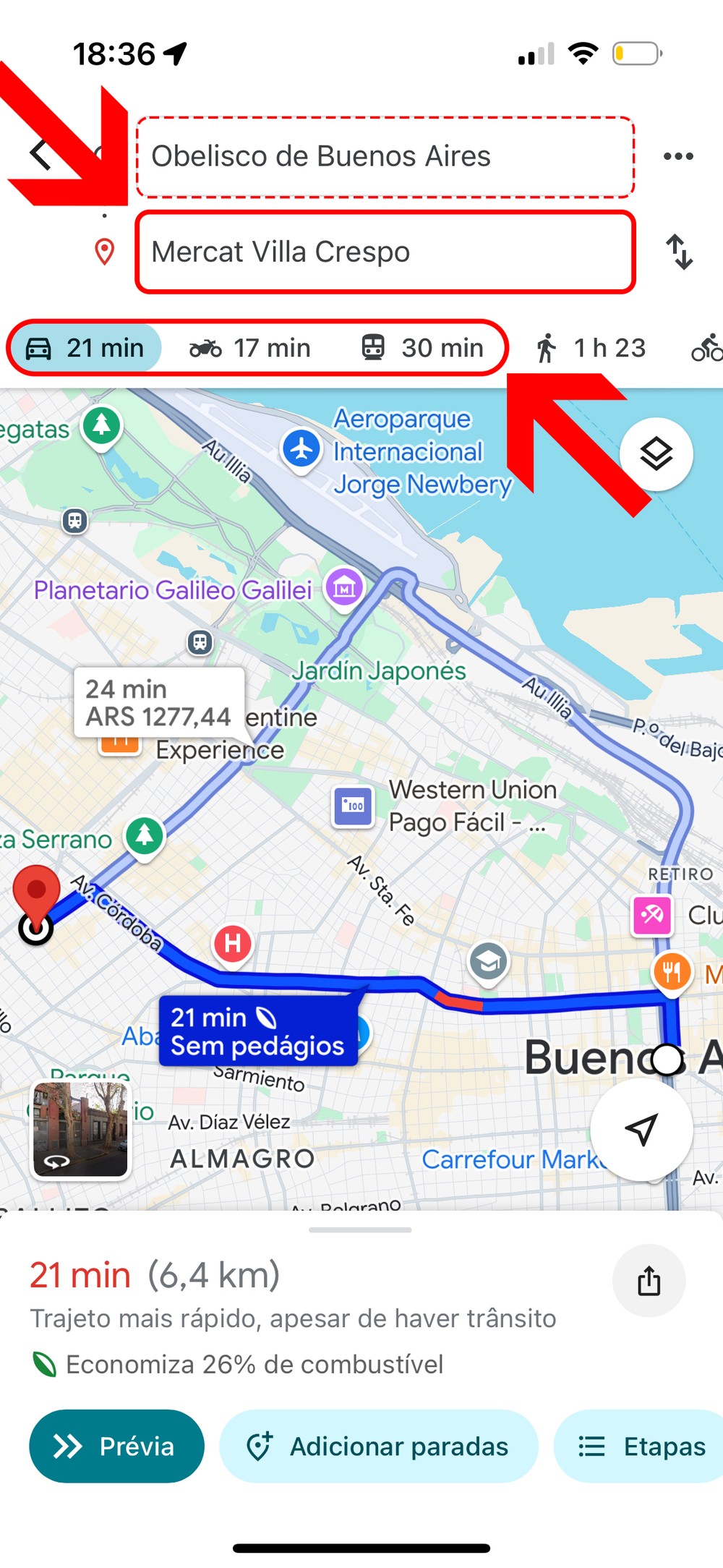Switch to motorcycle 17 min mode
Image resolution: width=723 pixels, height=1568 pixels.
click(250, 348)
